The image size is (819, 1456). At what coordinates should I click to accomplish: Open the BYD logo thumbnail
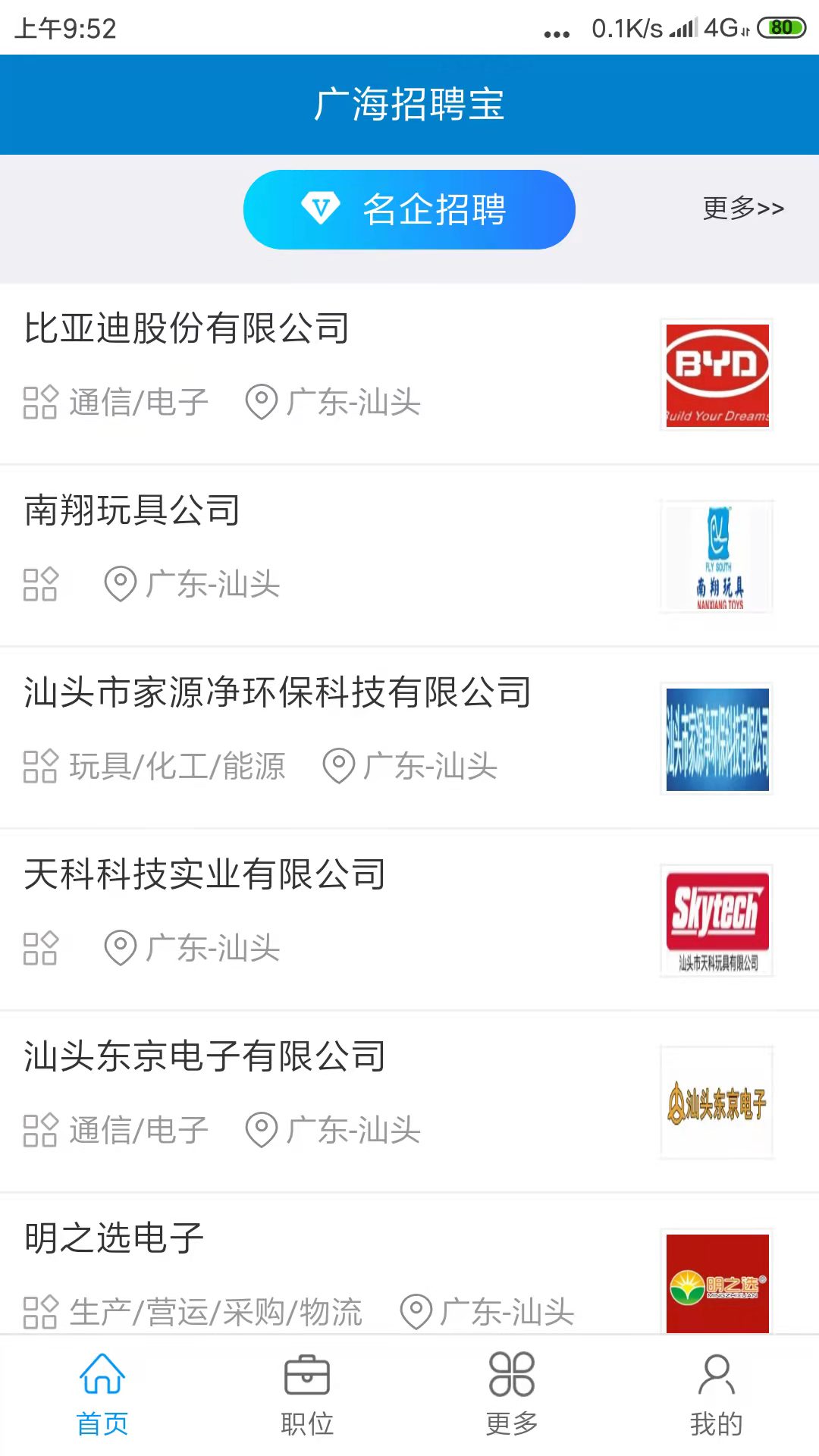(x=717, y=375)
